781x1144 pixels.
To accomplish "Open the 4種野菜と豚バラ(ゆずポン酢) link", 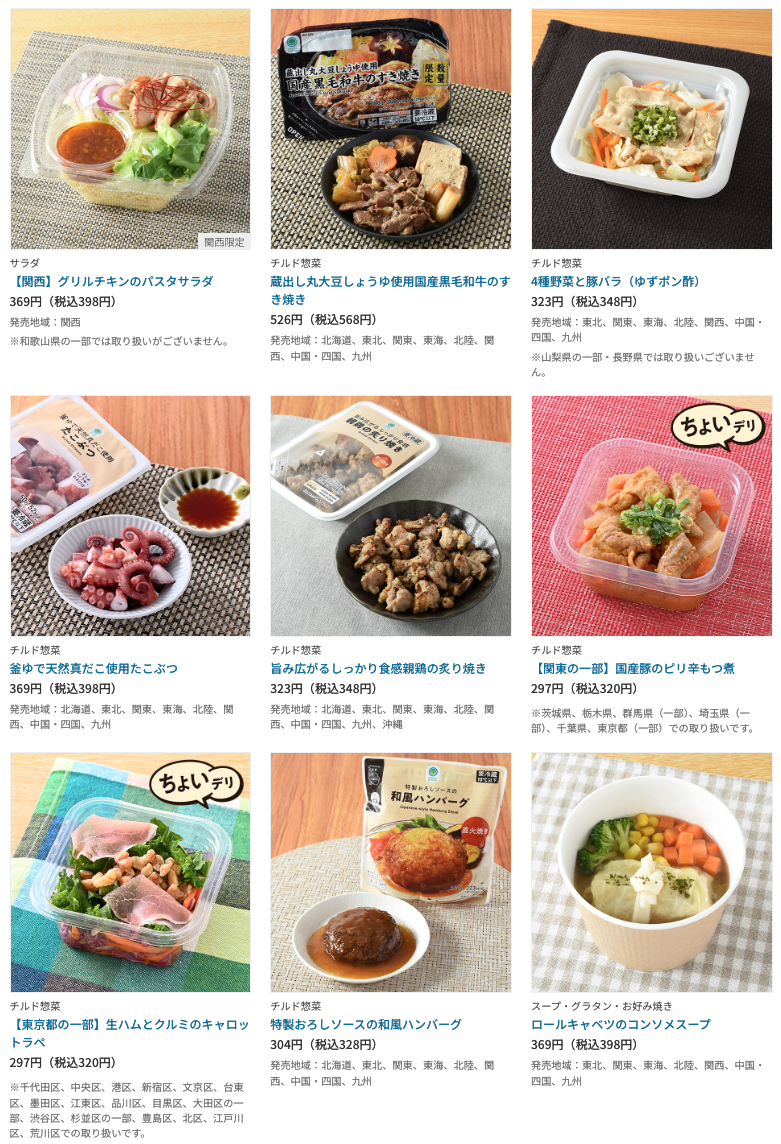I will click(615, 282).
